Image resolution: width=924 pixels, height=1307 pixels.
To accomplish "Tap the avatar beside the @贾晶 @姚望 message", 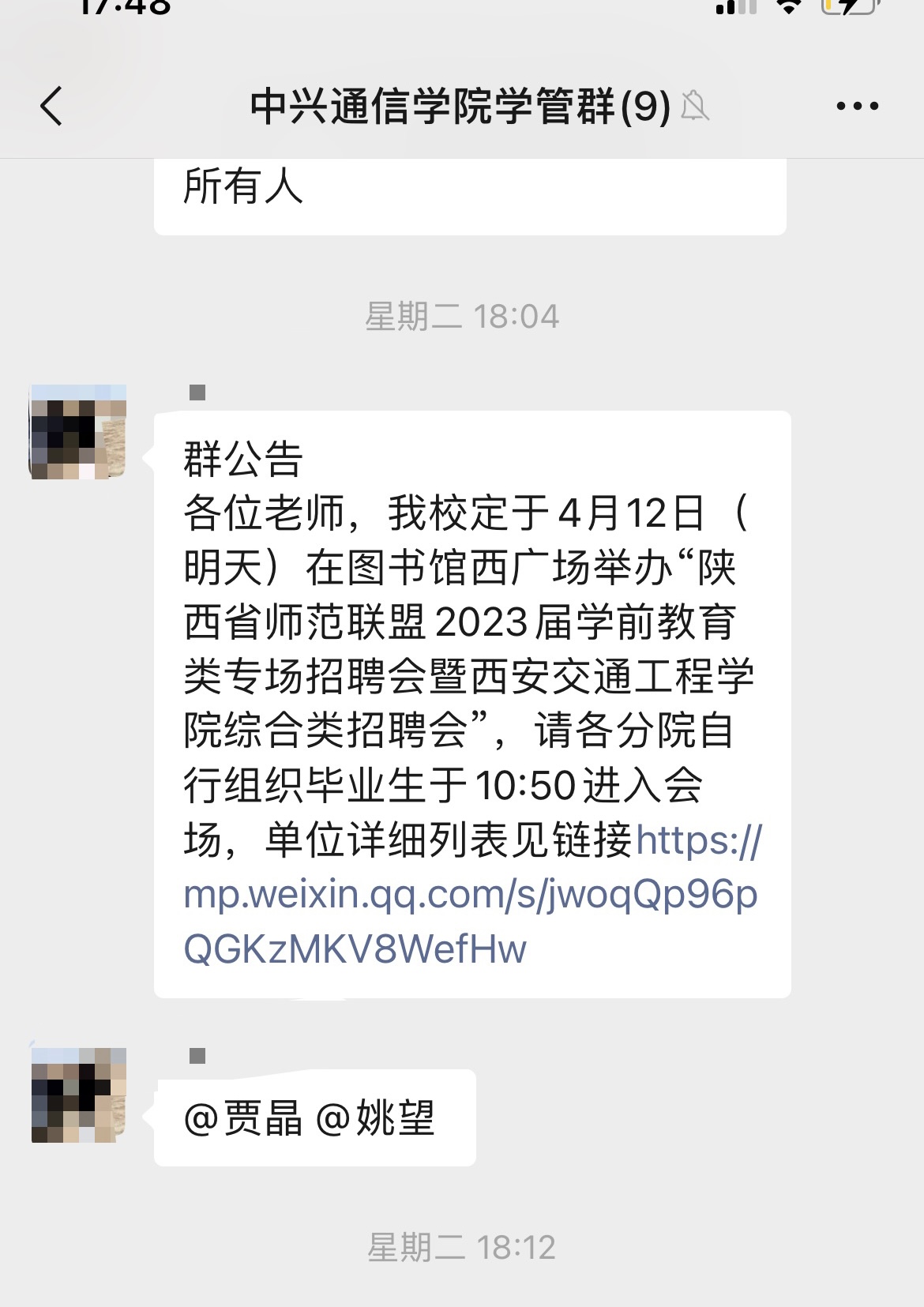I will pos(78,1095).
